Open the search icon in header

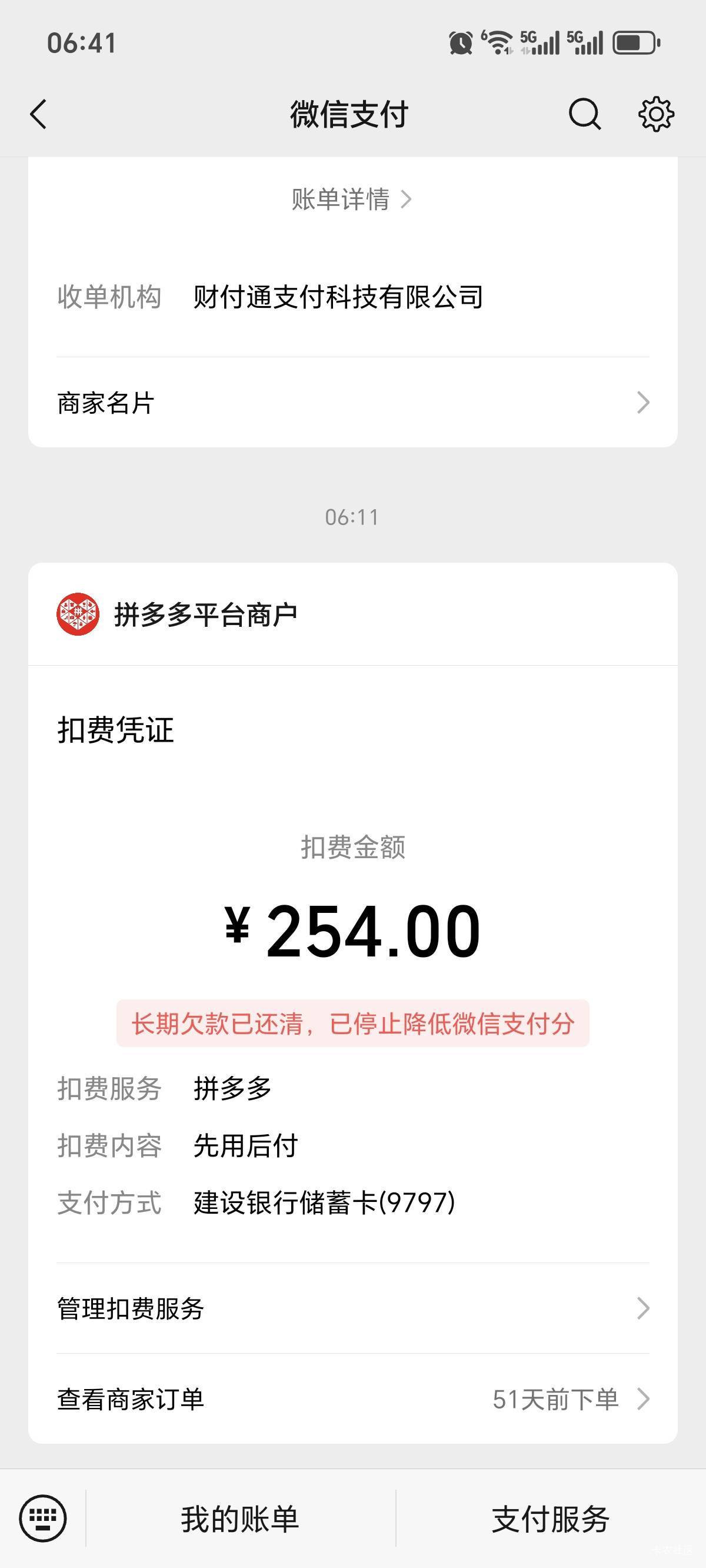pos(585,114)
